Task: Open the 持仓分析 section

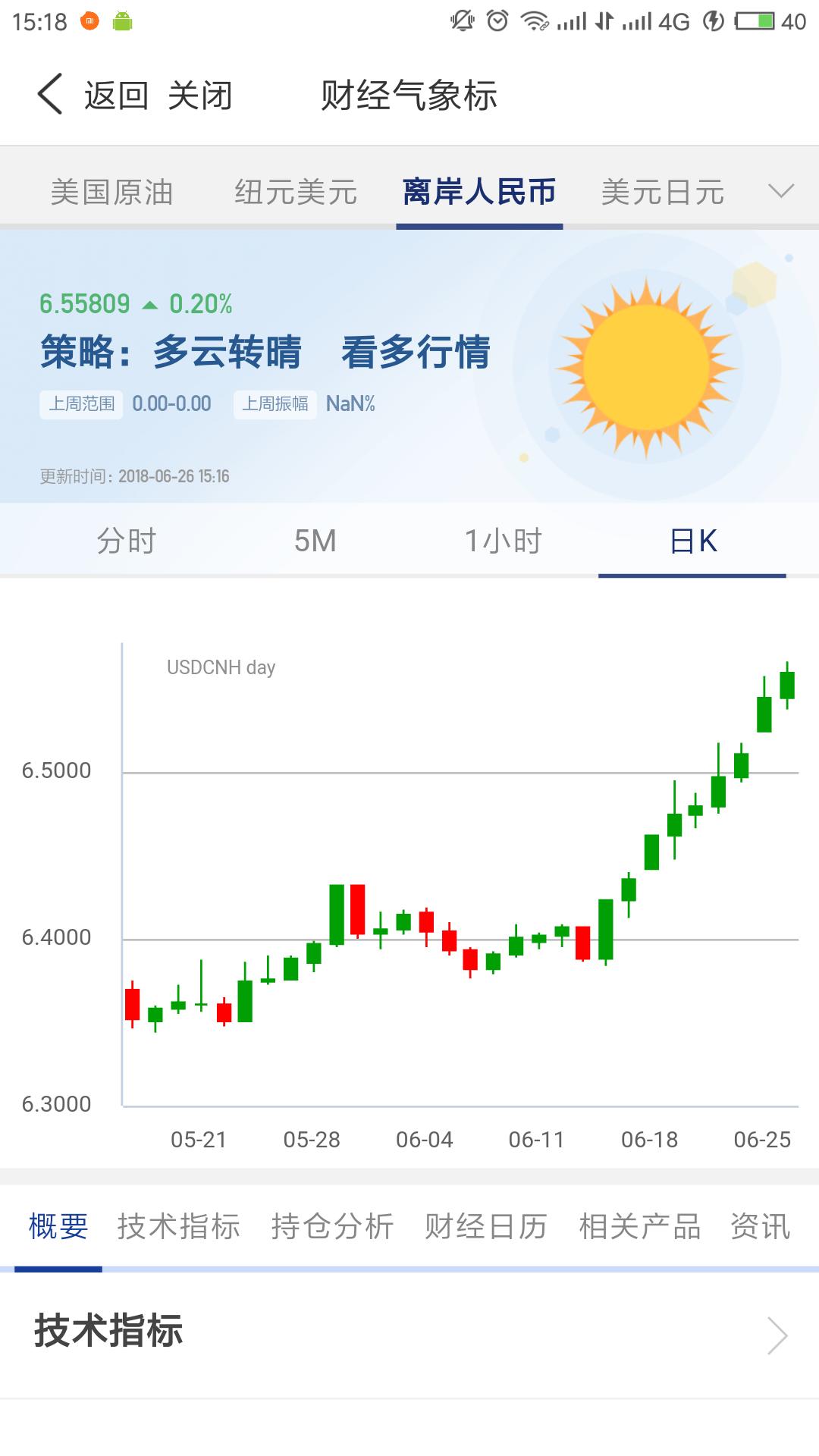Action: (331, 1225)
